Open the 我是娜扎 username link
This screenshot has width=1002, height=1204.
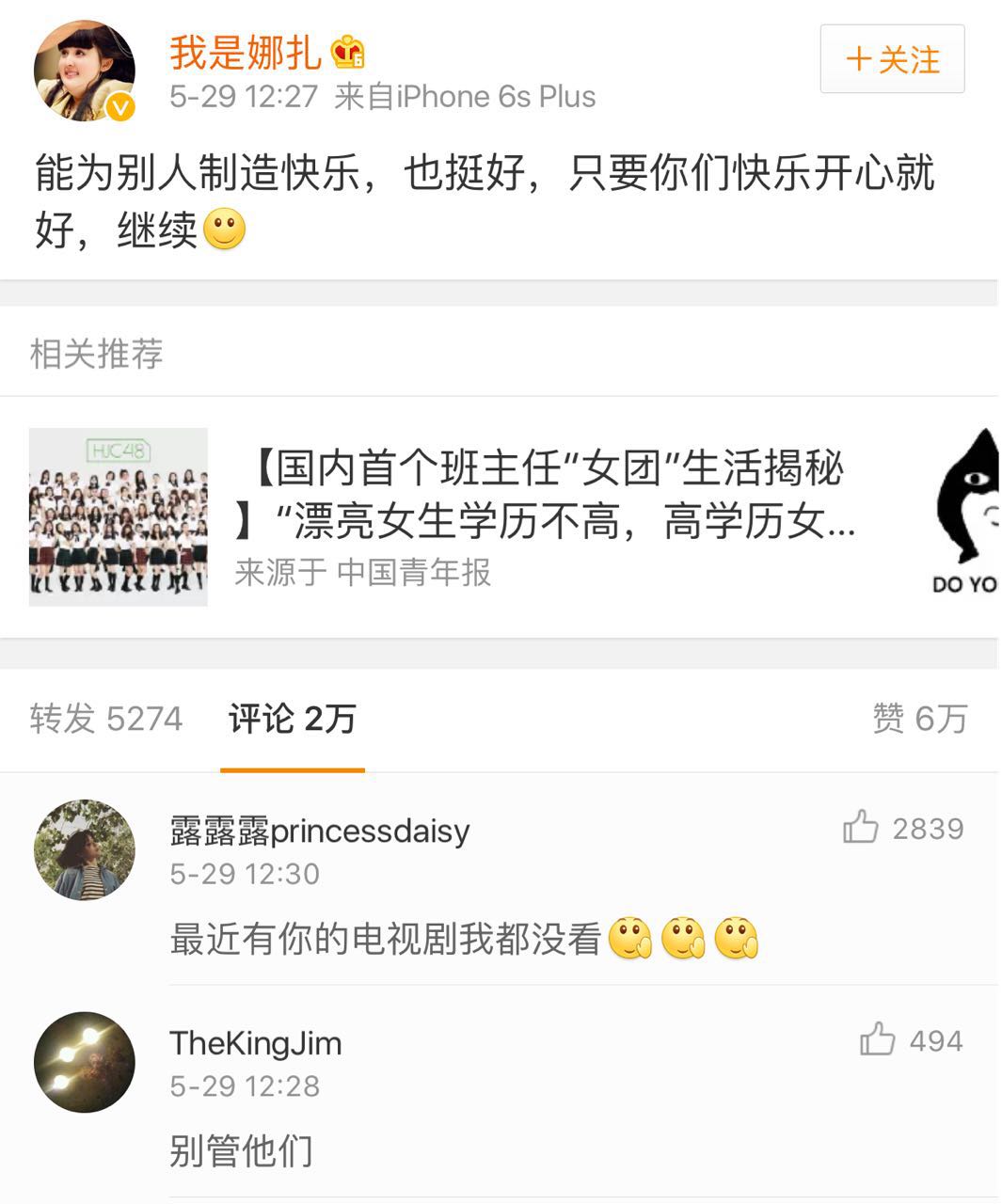[x=246, y=52]
